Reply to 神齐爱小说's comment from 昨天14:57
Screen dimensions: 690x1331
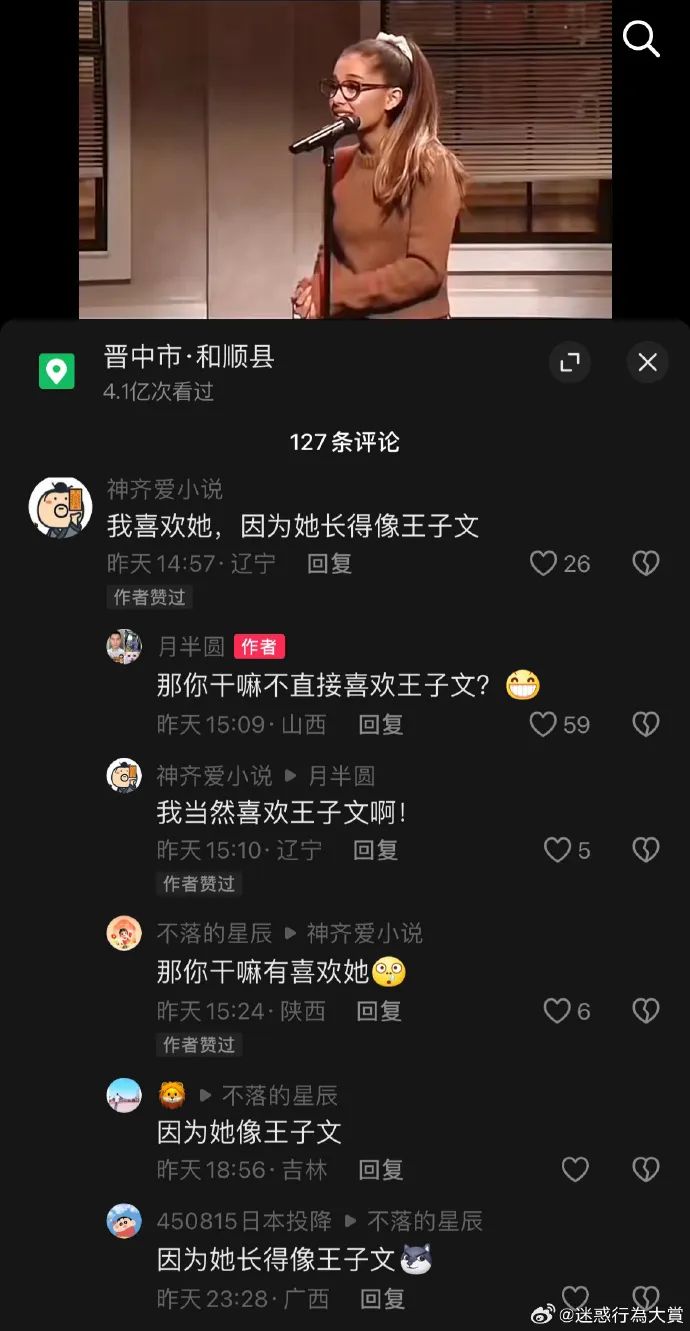click(329, 564)
